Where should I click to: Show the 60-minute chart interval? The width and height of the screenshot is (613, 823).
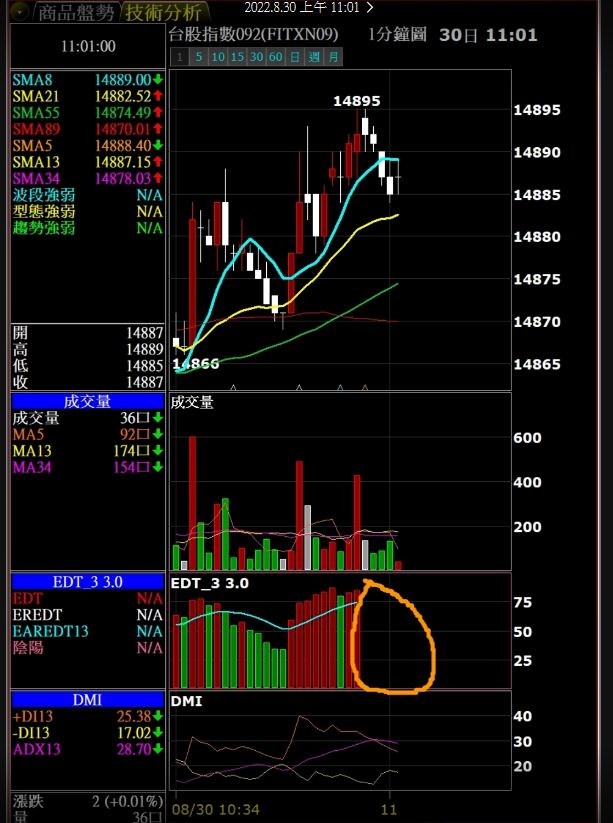(276, 57)
